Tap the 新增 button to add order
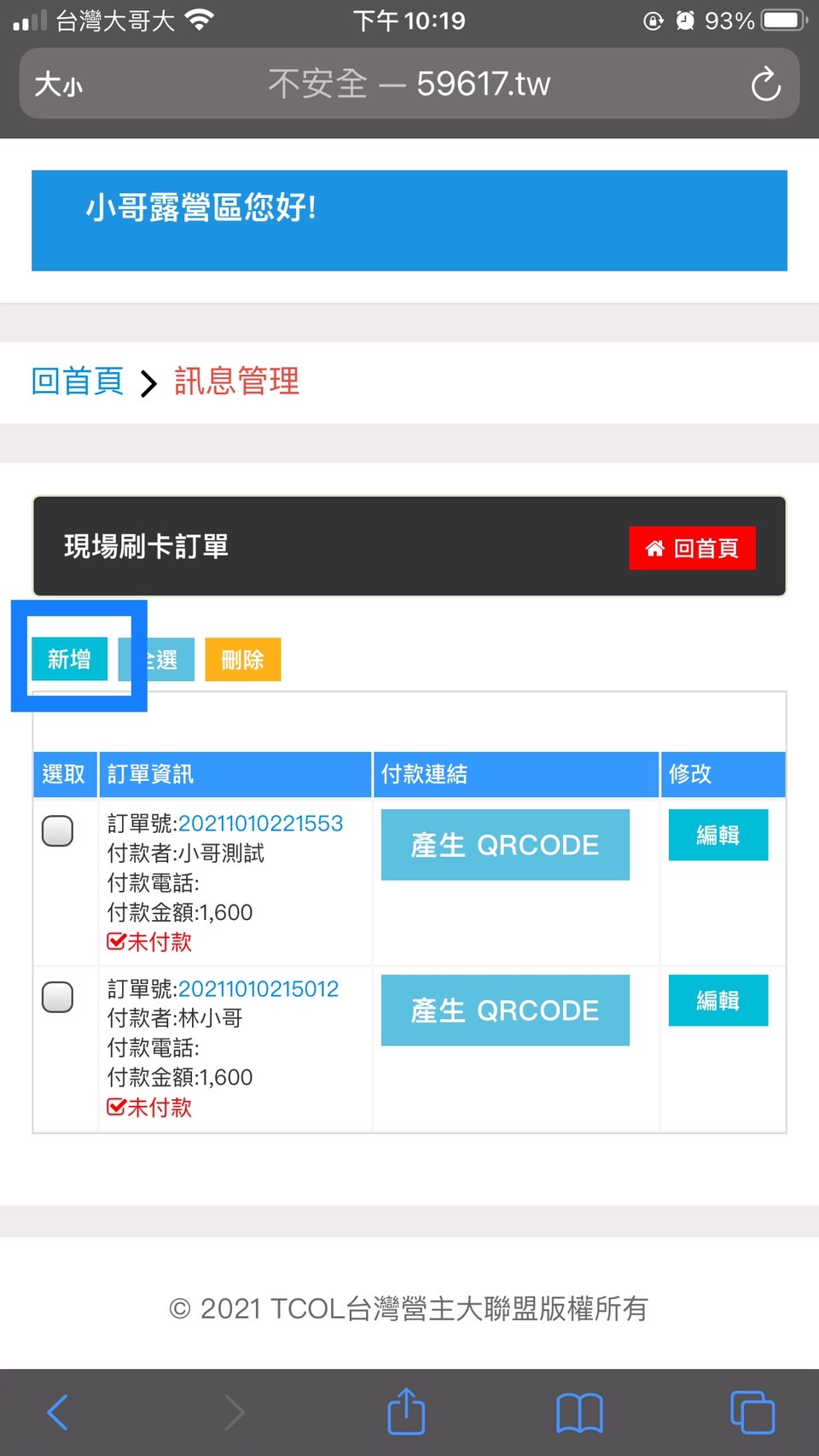This screenshot has height=1456, width=819. (69, 659)
